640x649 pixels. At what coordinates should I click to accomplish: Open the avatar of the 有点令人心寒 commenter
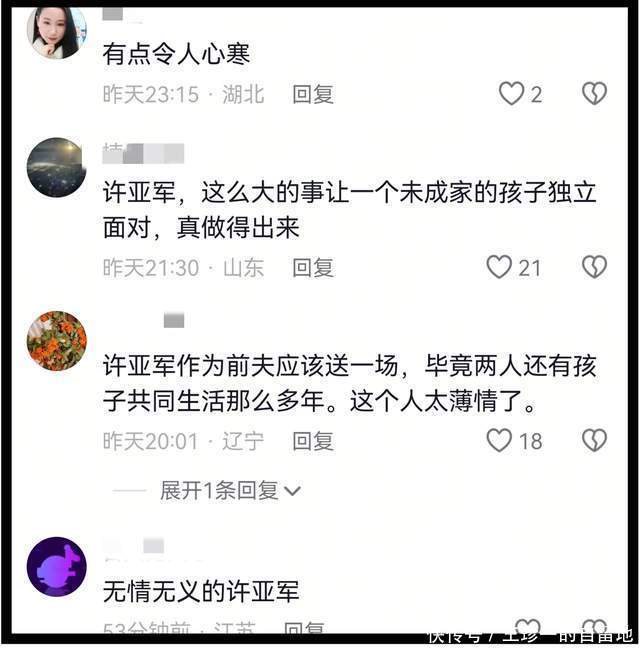click(x=56, y=33)
